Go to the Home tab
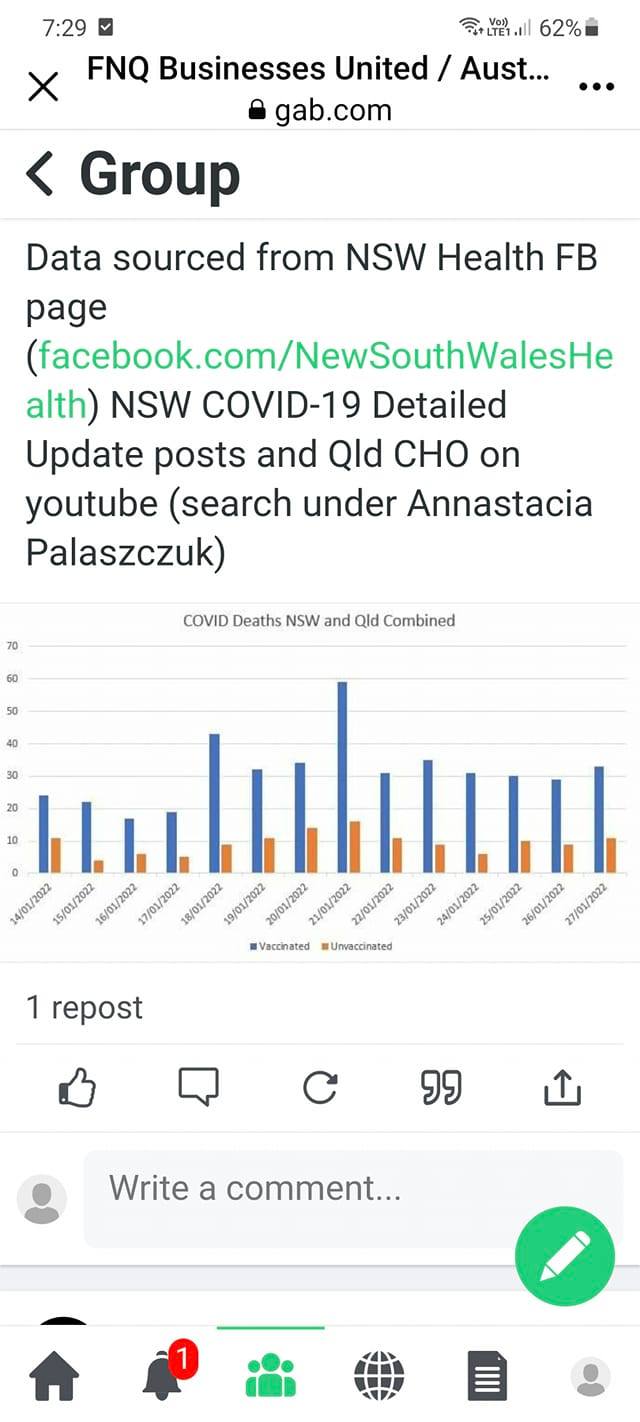Screen dimensions: 640x1422 coord(54,1376)
